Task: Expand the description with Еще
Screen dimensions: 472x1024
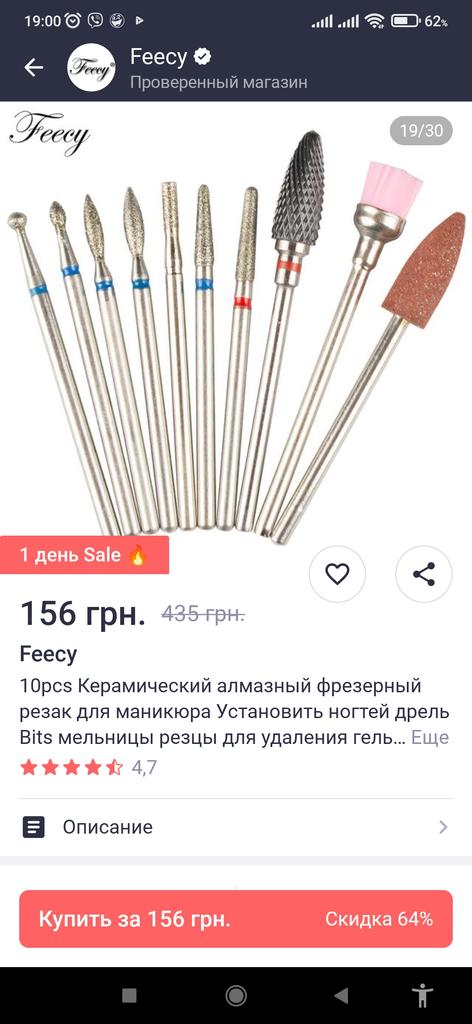Action: 430,737
